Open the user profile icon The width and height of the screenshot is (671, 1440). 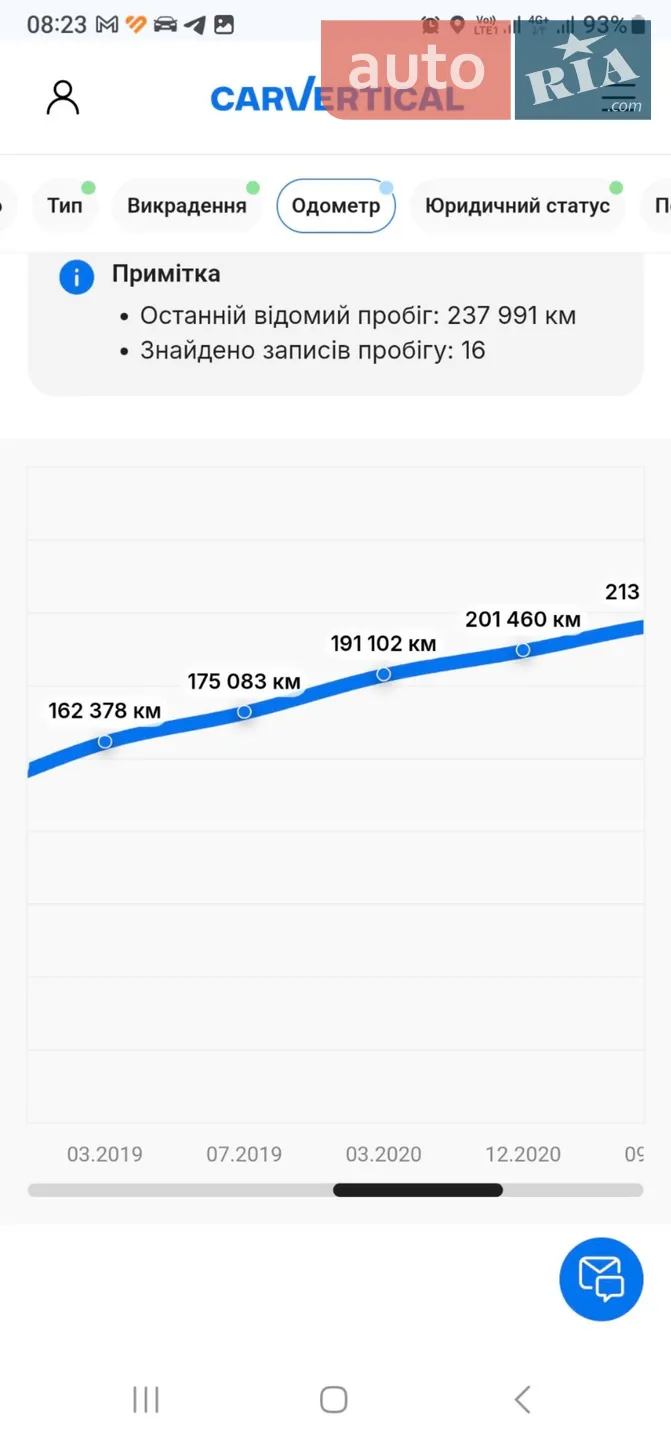tap(63, 97)
